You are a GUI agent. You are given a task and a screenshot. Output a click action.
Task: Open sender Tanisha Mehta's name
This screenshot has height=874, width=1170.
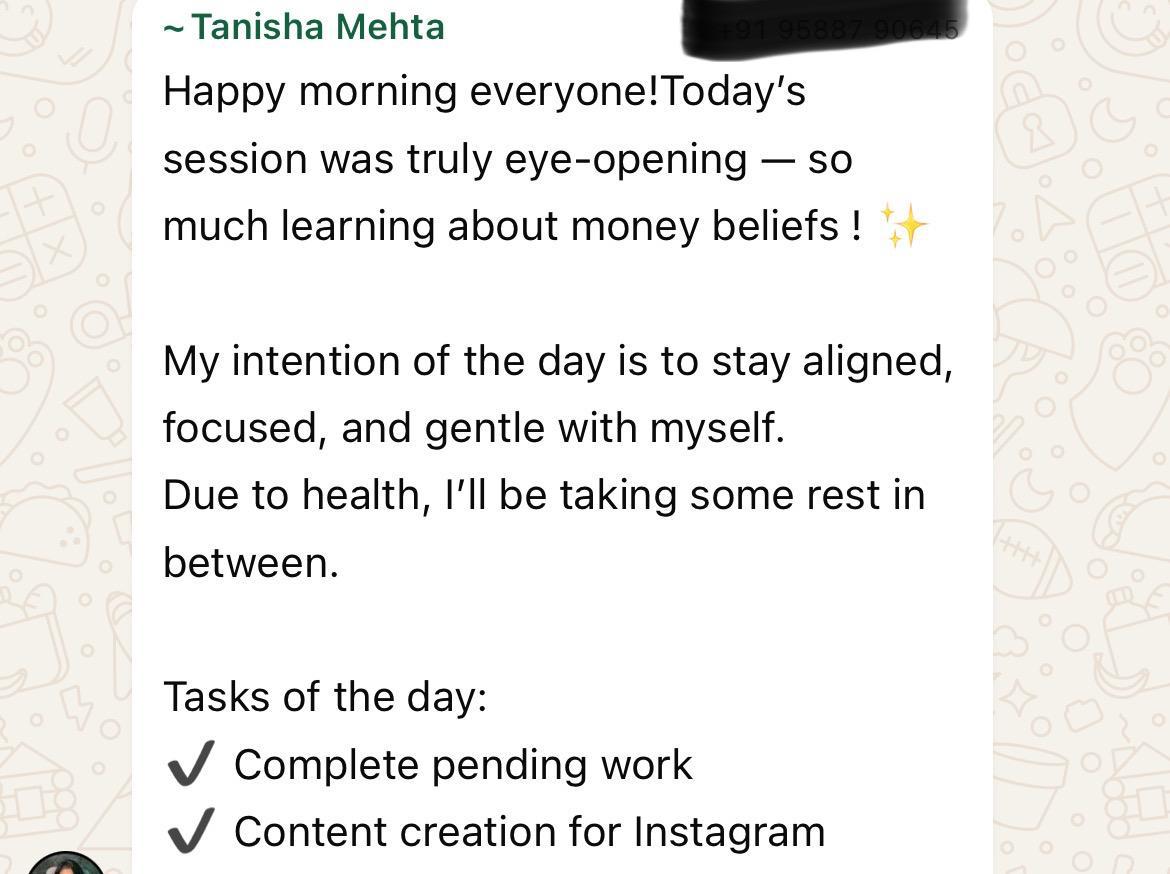[x=316, y=27]
